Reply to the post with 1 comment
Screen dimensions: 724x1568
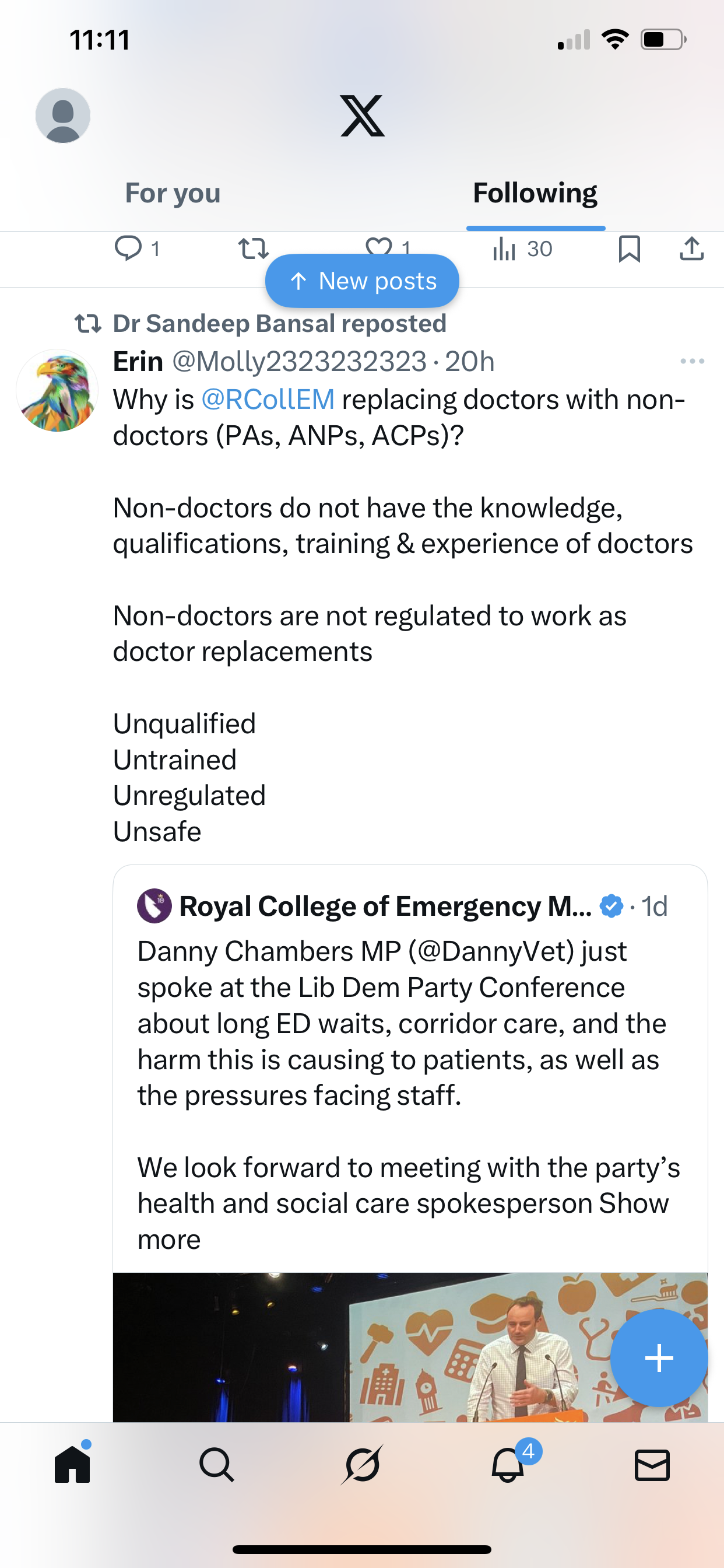coord(128,249)
